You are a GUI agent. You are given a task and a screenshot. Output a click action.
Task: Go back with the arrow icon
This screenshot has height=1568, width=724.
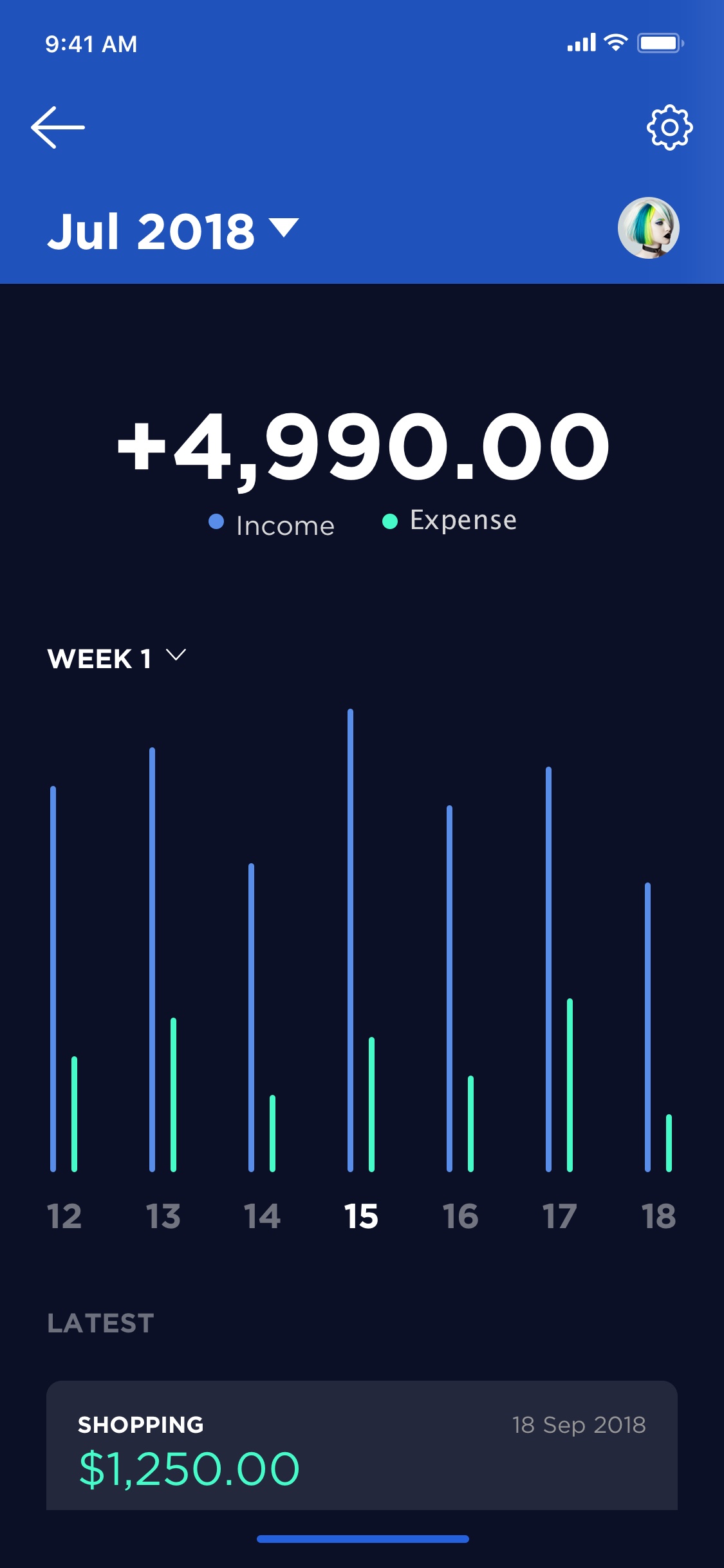click(x=58, y=127)
